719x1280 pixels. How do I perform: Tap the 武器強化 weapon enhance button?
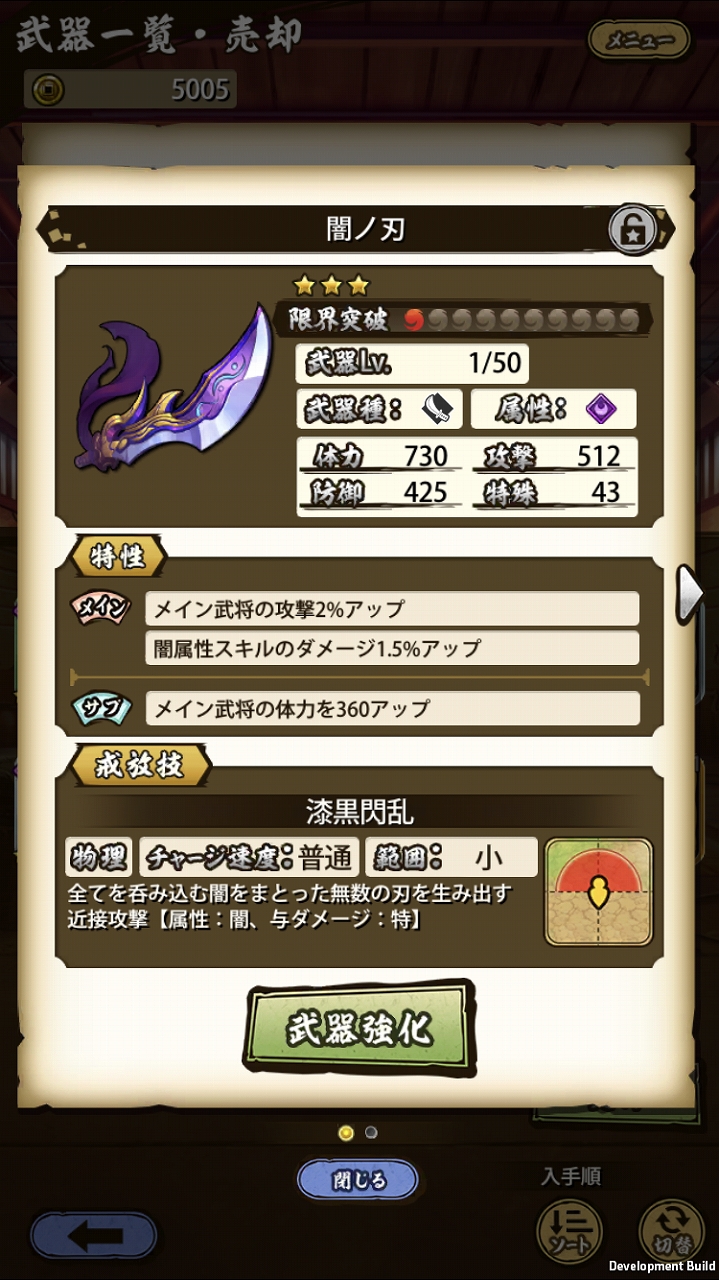[x=359, y=1029]
